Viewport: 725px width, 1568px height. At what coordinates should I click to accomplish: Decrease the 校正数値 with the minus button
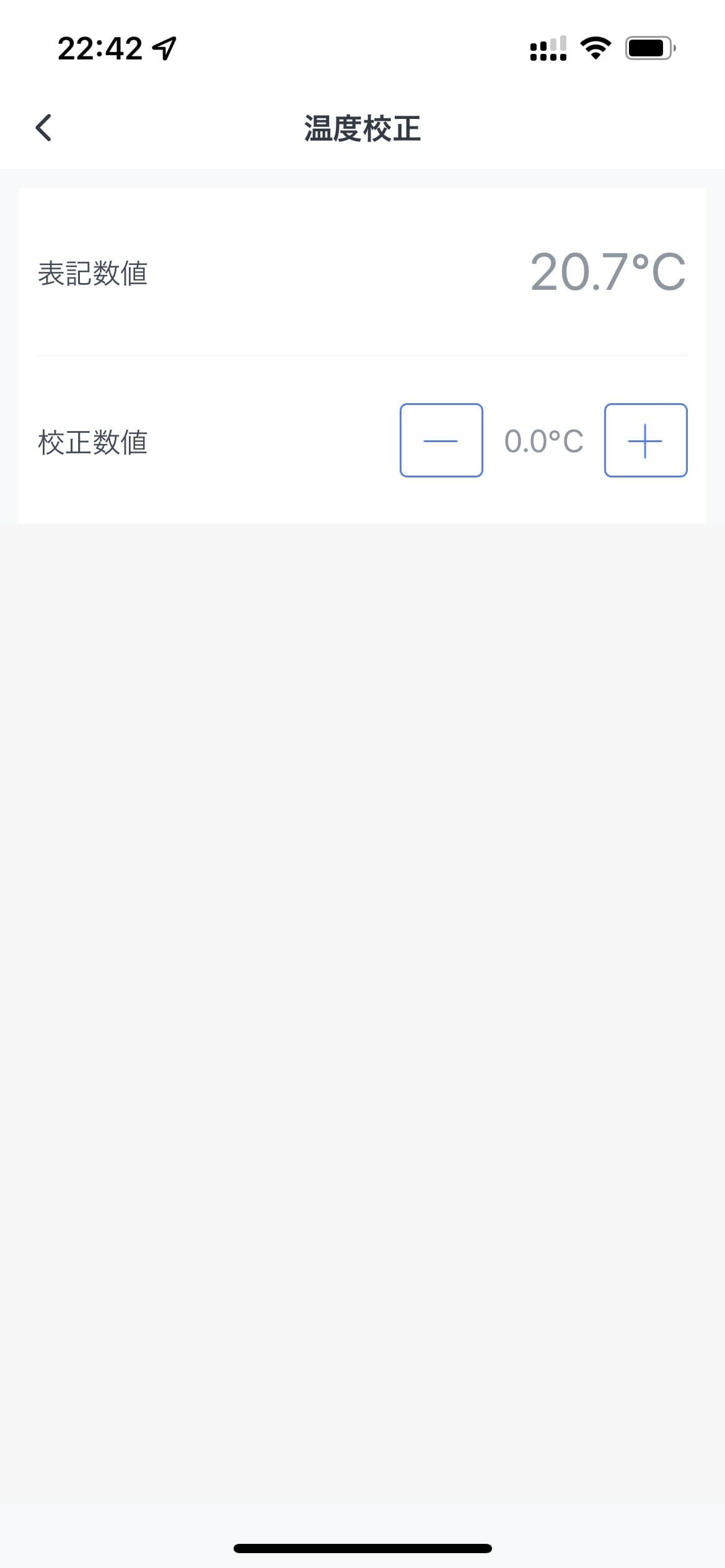click(x=441, y=440)
